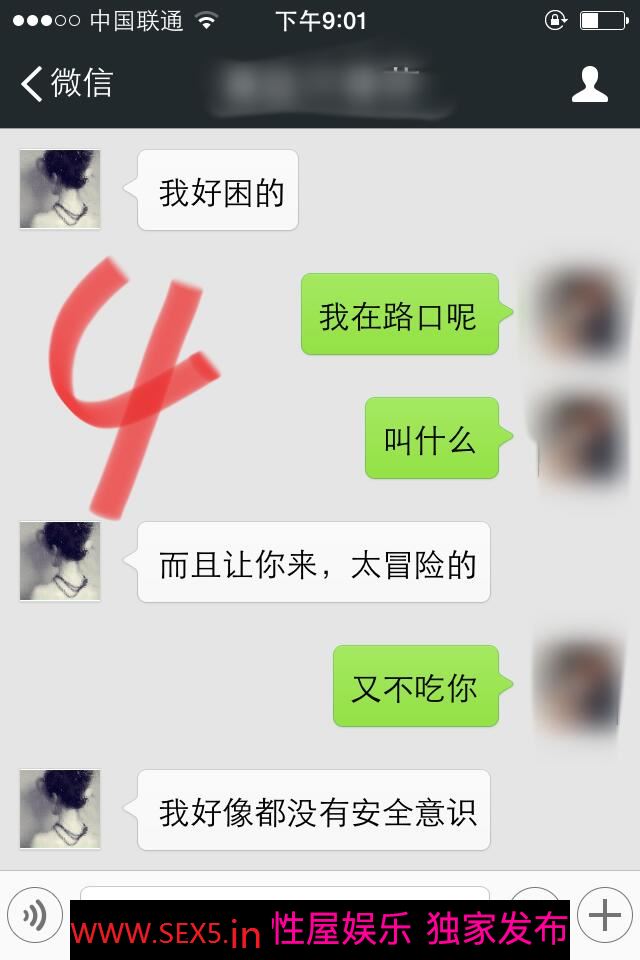Open the plus attachment menu
The height and width of the screenshot is (960, 640).
point(605,915)
